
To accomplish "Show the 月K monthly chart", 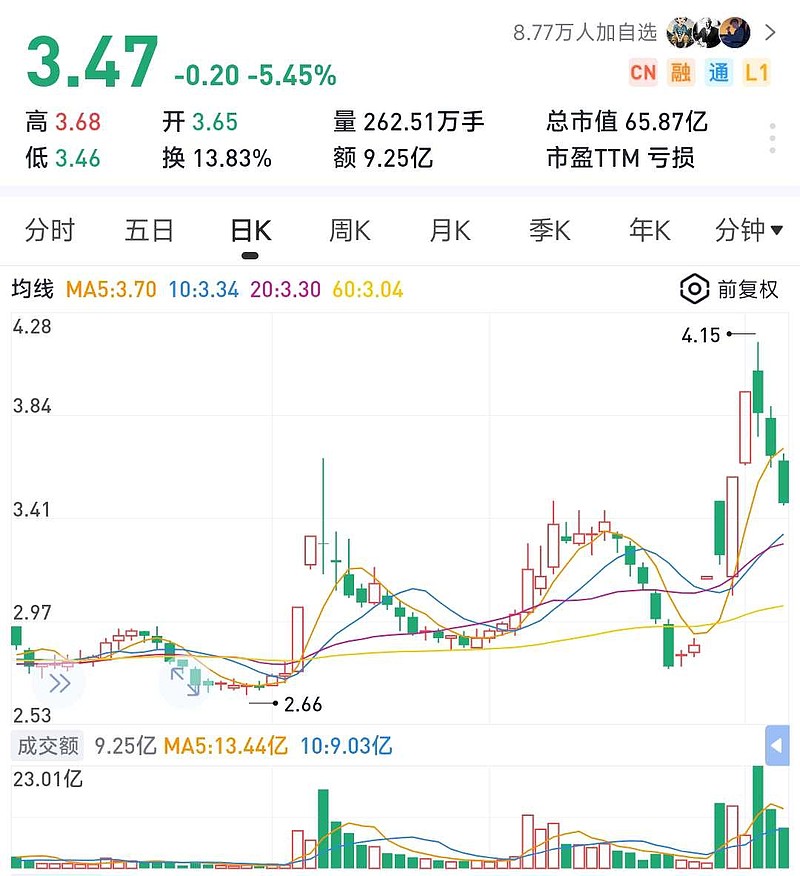I will coord(450,231).
